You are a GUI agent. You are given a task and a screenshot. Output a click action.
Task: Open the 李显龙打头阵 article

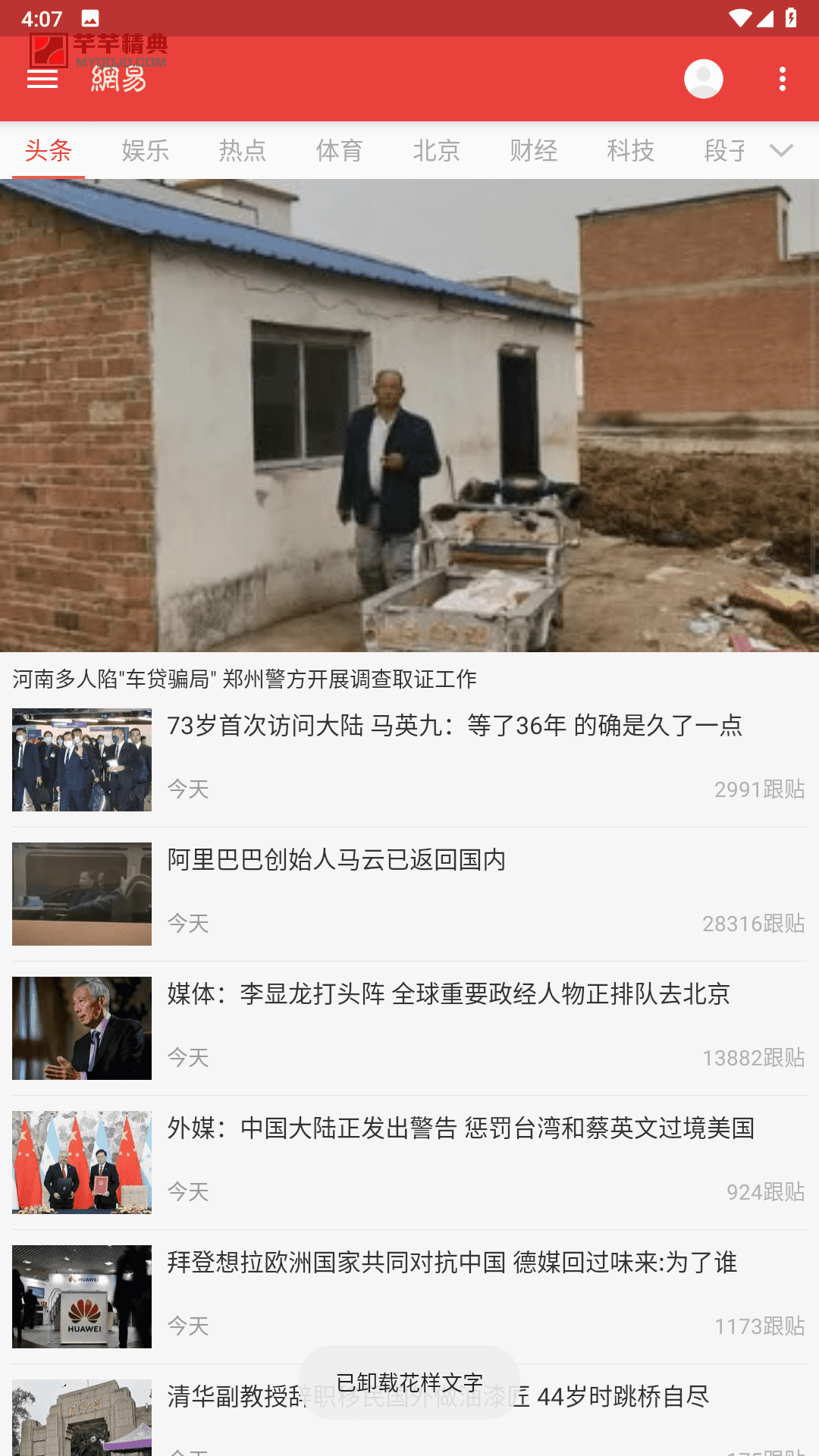click(x=409, y=1028)
